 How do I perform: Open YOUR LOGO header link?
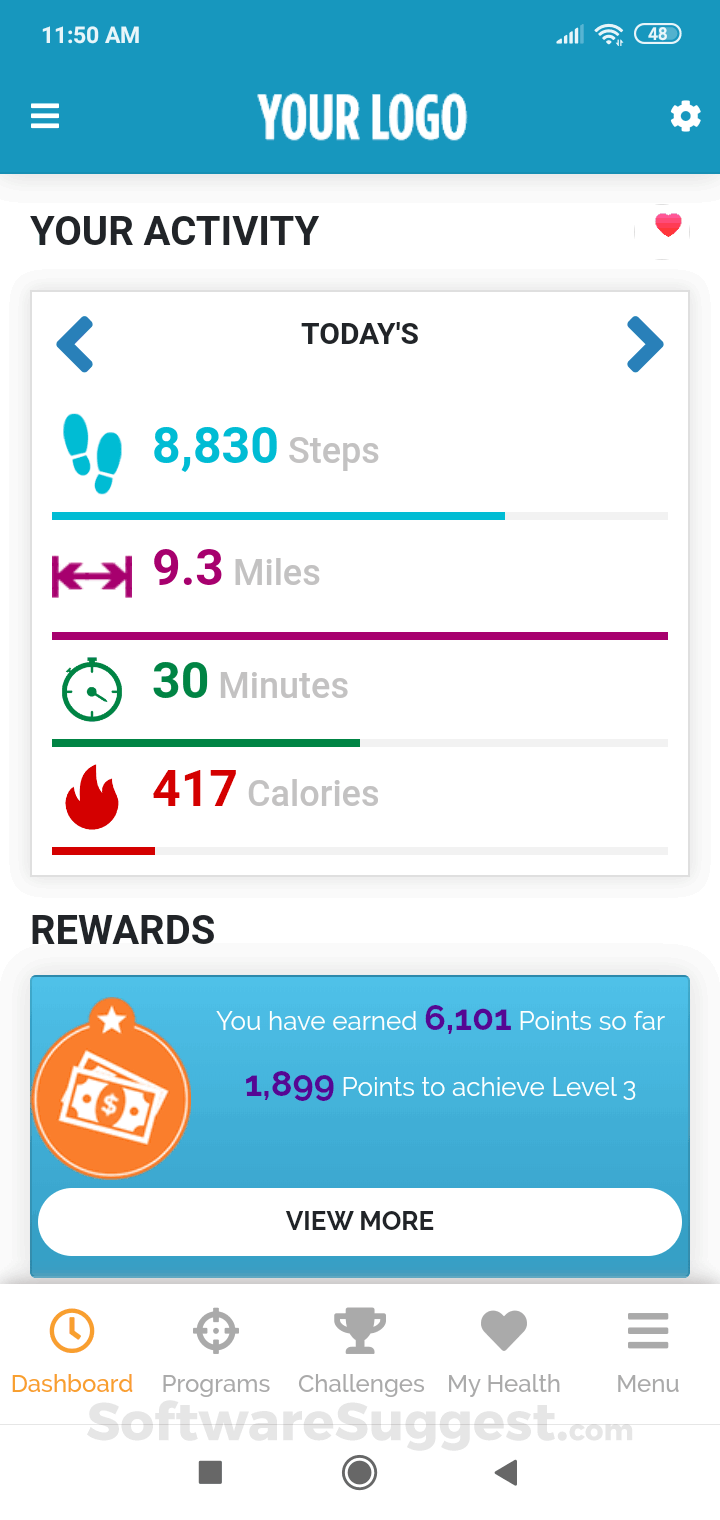tap(361, 116)
